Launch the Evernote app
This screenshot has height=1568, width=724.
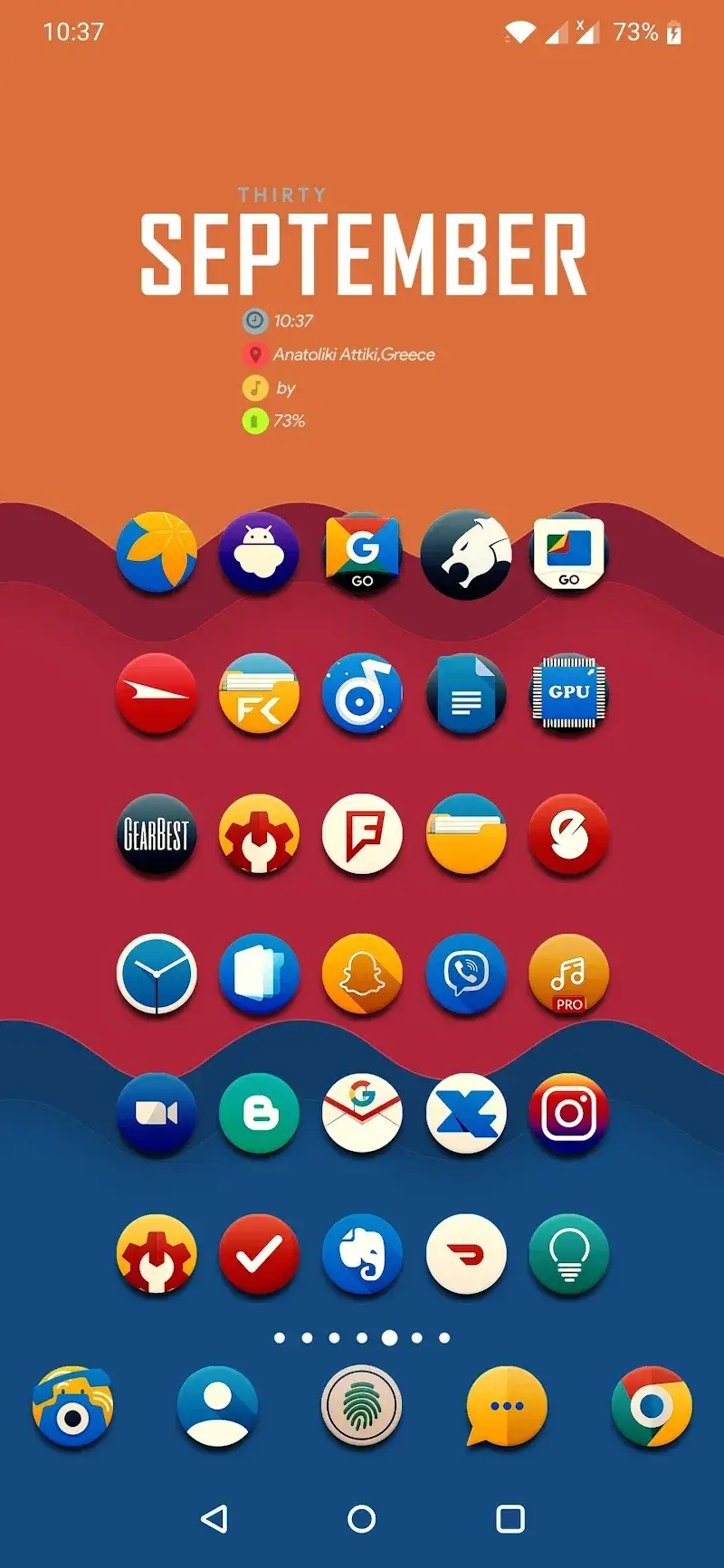pos(362,1254)
